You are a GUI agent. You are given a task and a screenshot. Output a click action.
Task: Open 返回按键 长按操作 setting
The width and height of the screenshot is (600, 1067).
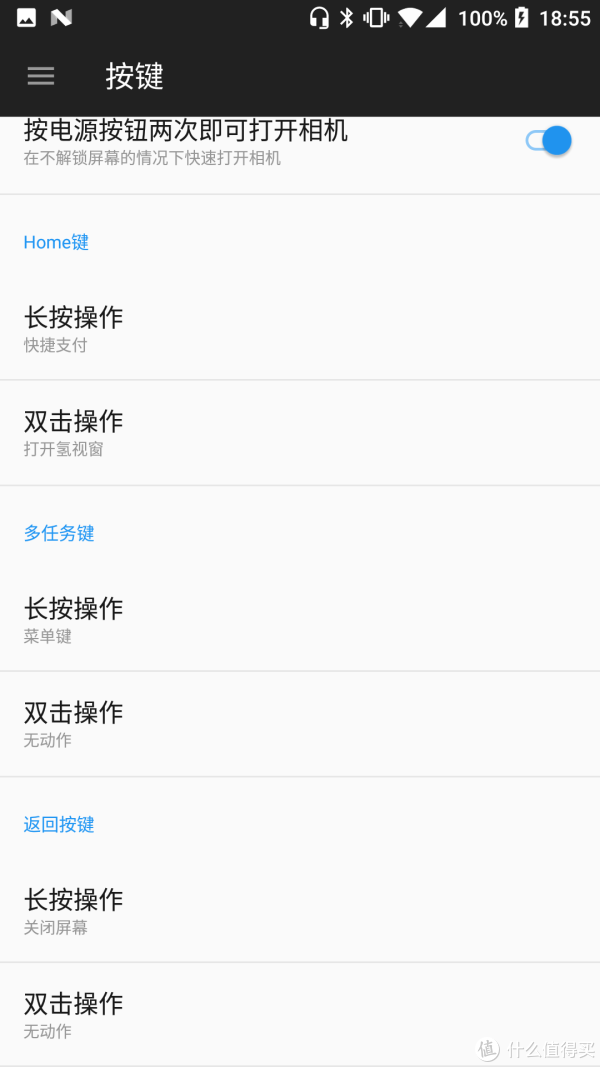pos(300,910)
